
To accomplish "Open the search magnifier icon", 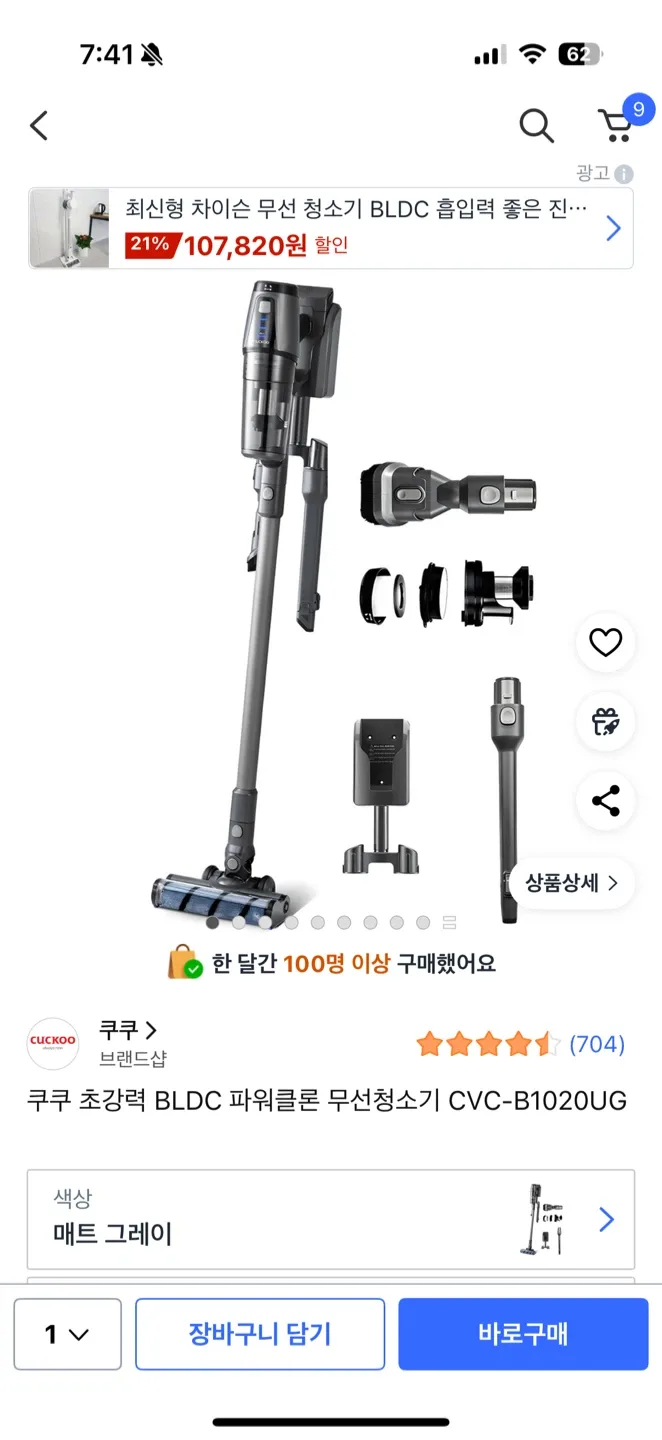I will [x=536, y=126].
